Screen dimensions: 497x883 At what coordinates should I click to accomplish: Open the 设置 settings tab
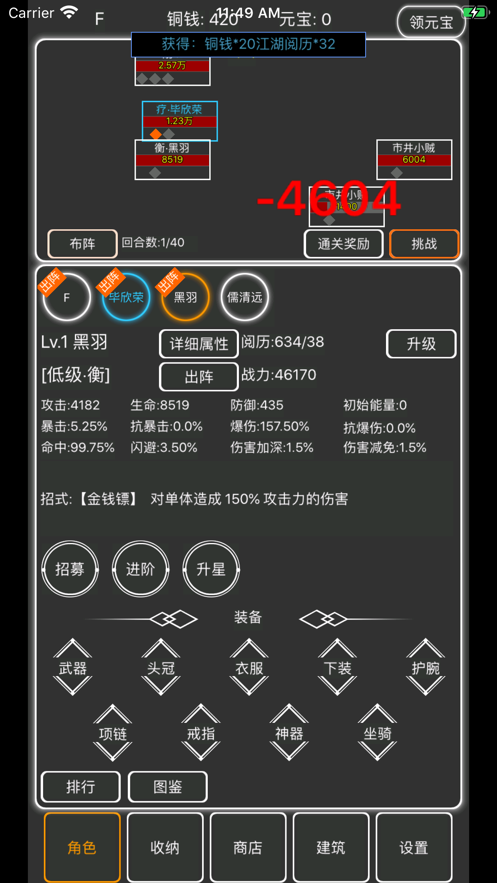click(414, 848)
